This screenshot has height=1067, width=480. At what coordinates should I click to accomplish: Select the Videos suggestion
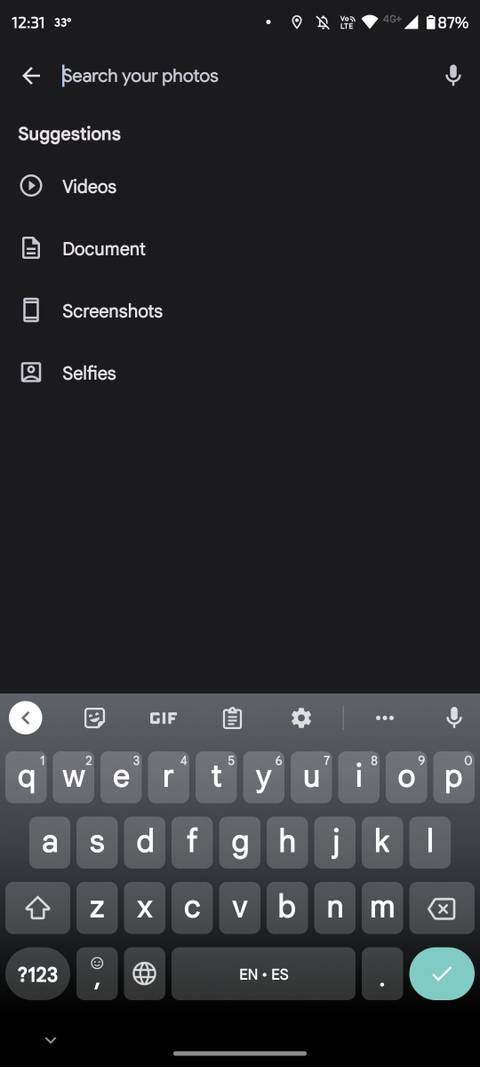click(x=240, y=186)
